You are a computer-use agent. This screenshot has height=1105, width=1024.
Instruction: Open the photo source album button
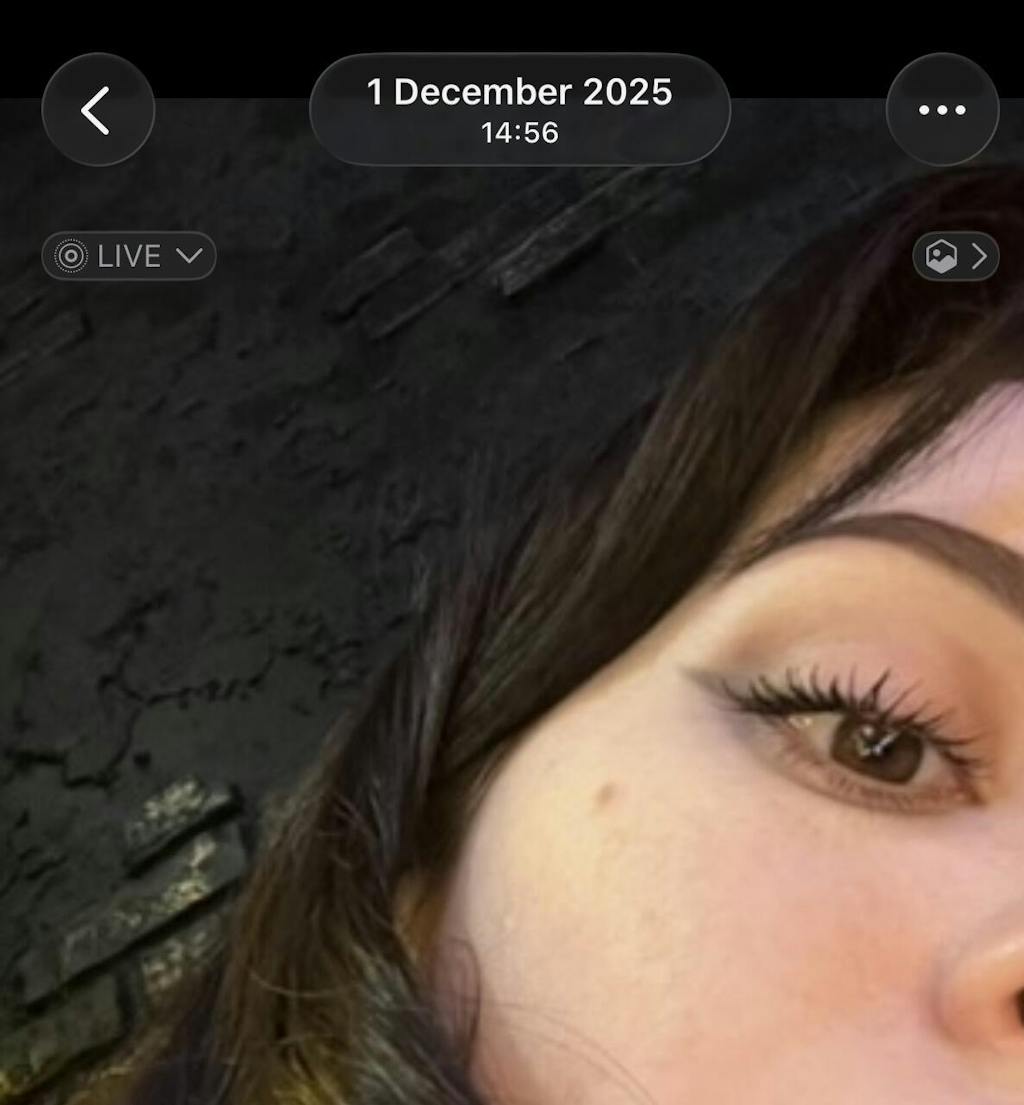[x=955, y=257]
